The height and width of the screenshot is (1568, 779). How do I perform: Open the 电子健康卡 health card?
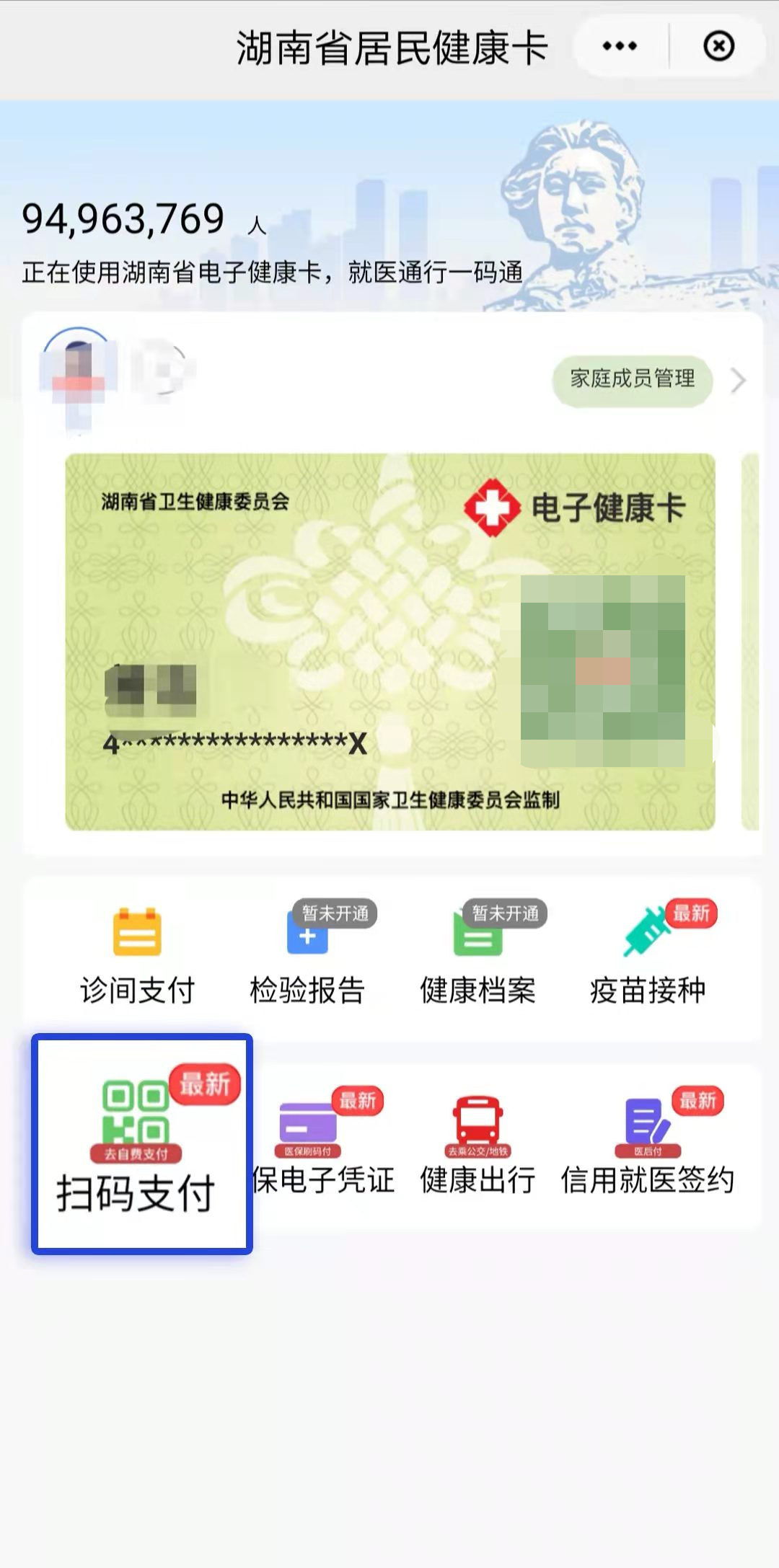point(389,642)
